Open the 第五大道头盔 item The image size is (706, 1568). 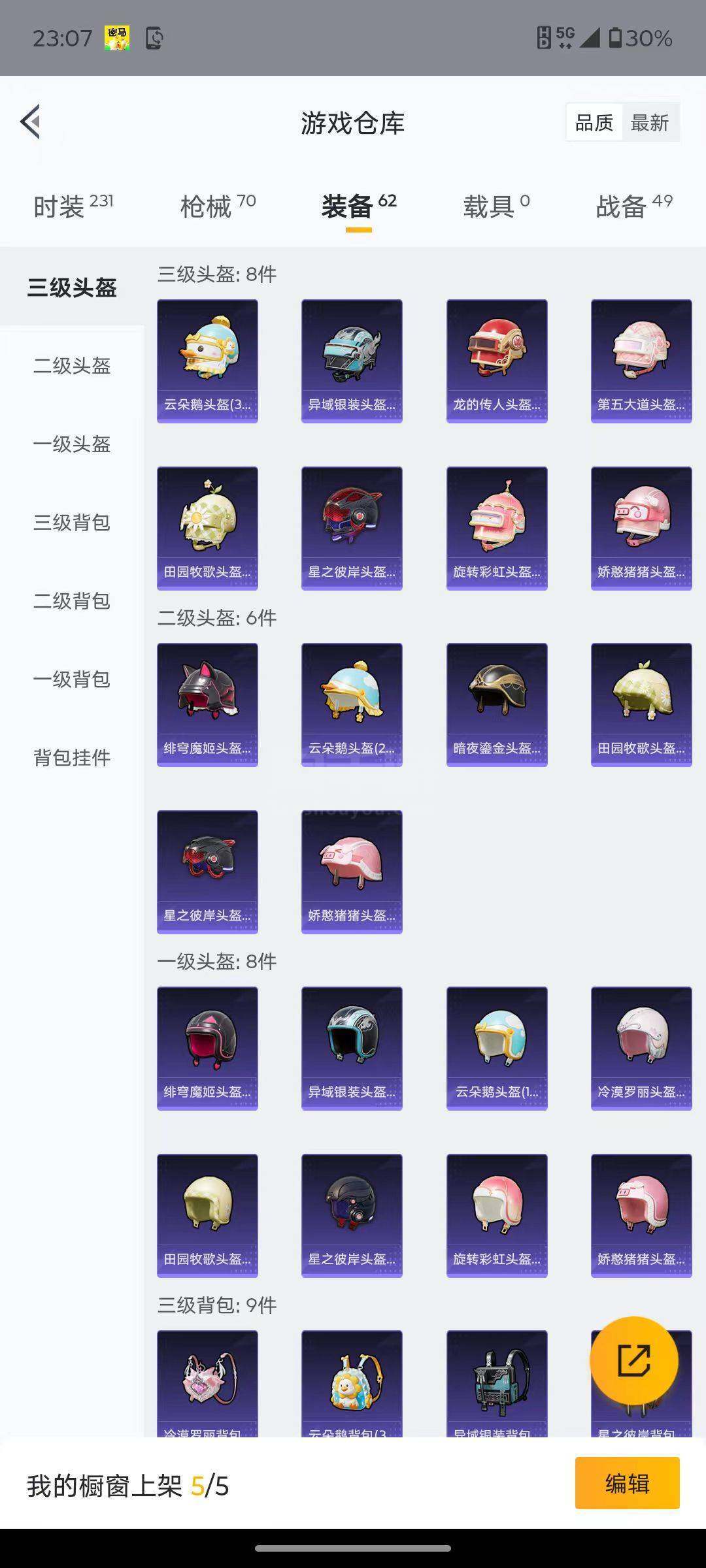pos(641,361)
